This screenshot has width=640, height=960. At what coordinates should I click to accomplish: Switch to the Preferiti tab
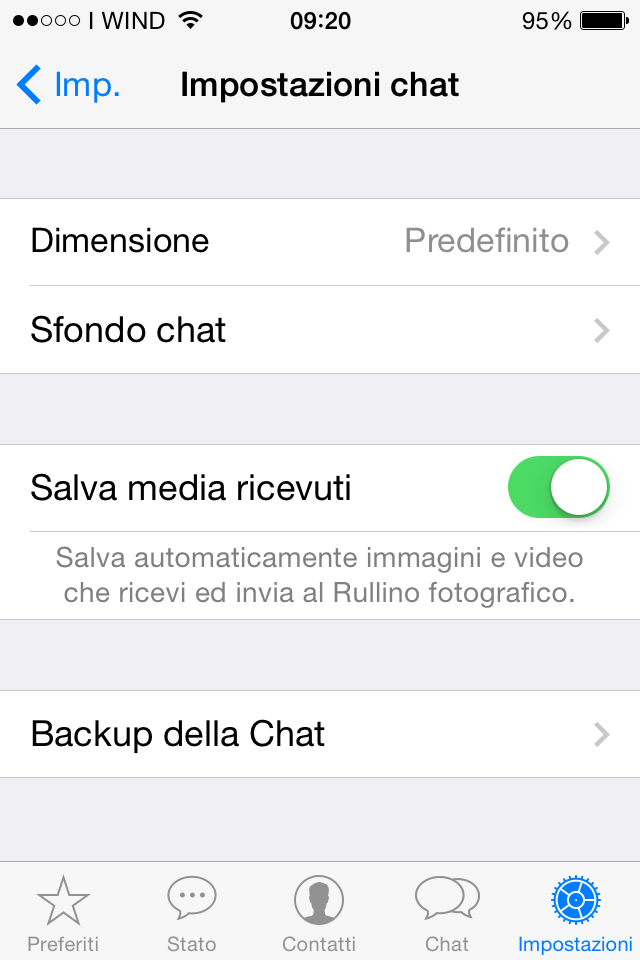tap(63, 912)
